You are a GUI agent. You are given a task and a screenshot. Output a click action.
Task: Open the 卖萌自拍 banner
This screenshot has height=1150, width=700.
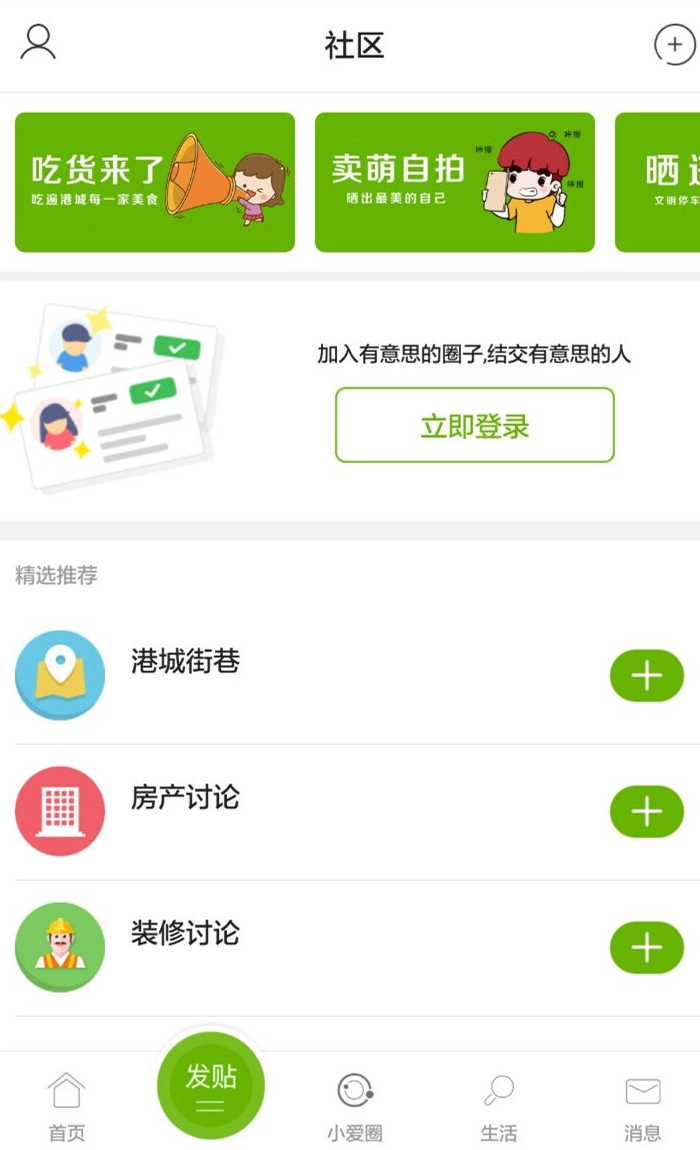pyautogui.click(x=455, y=182)
